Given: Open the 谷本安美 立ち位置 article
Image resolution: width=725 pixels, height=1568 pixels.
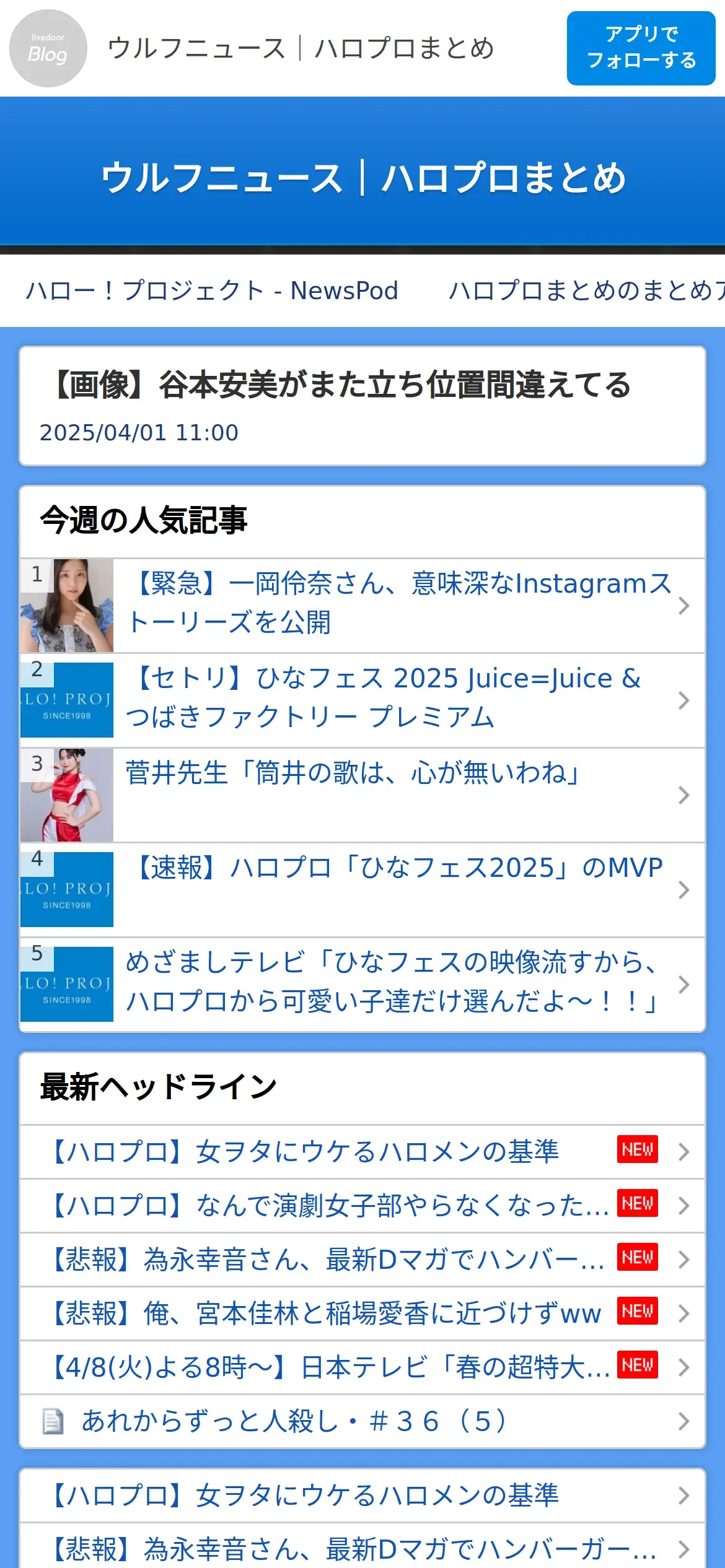Looking at the screenshot, I should [341, 385].
